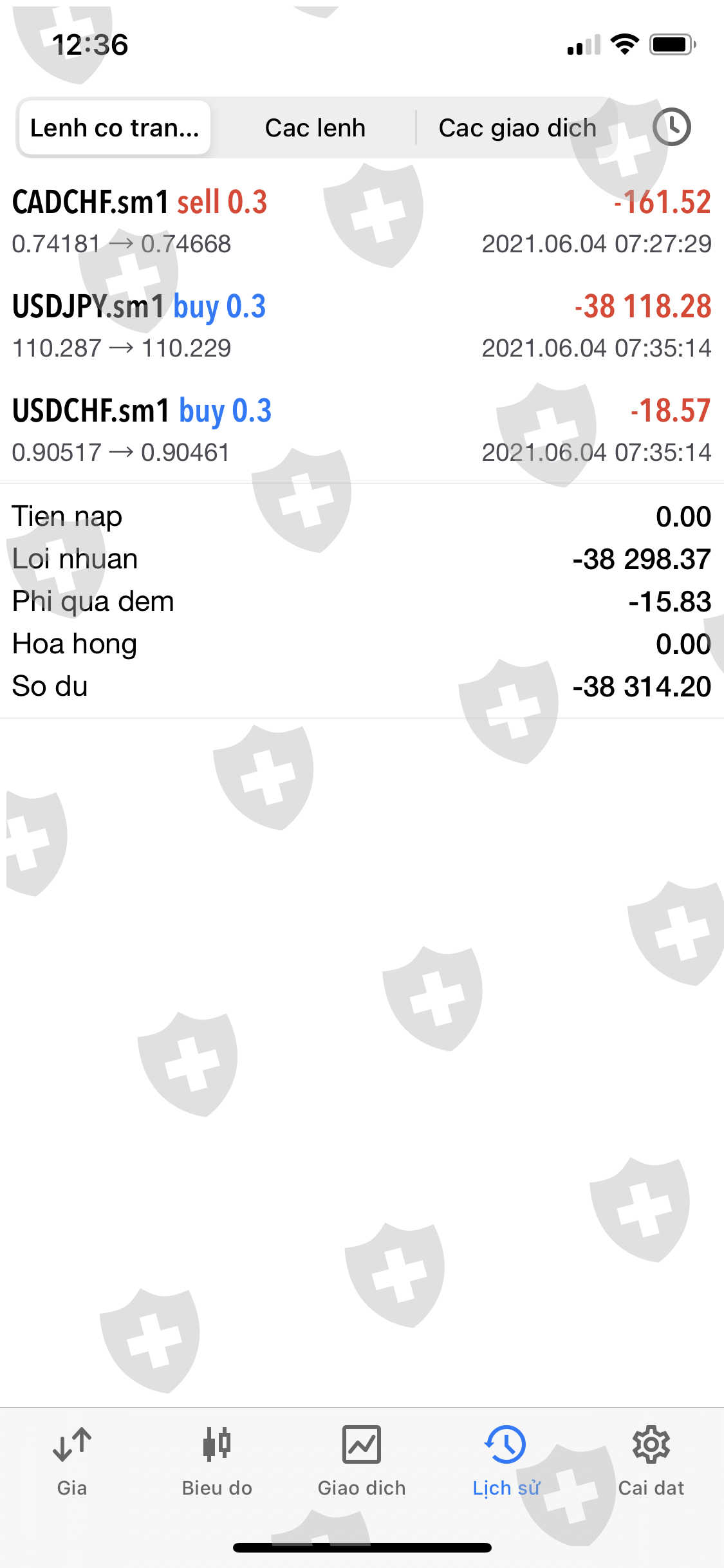Switch to the Cac giao dich segment
The image size is (724, 1568).
tap(517, 128)
